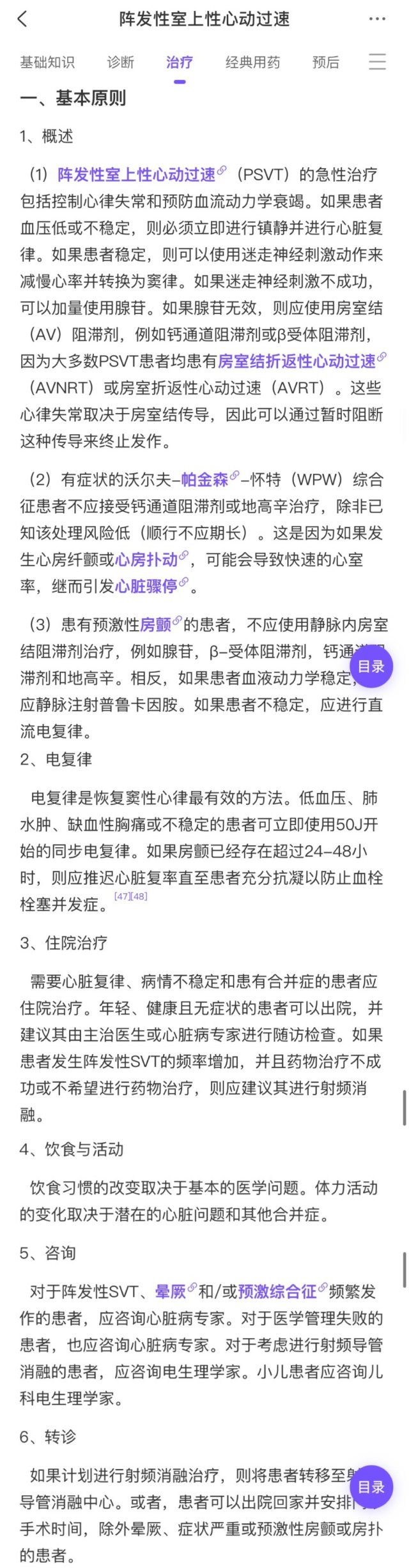Switch to the 诊断 tab
409x1568 pixels.
point(121,63)
